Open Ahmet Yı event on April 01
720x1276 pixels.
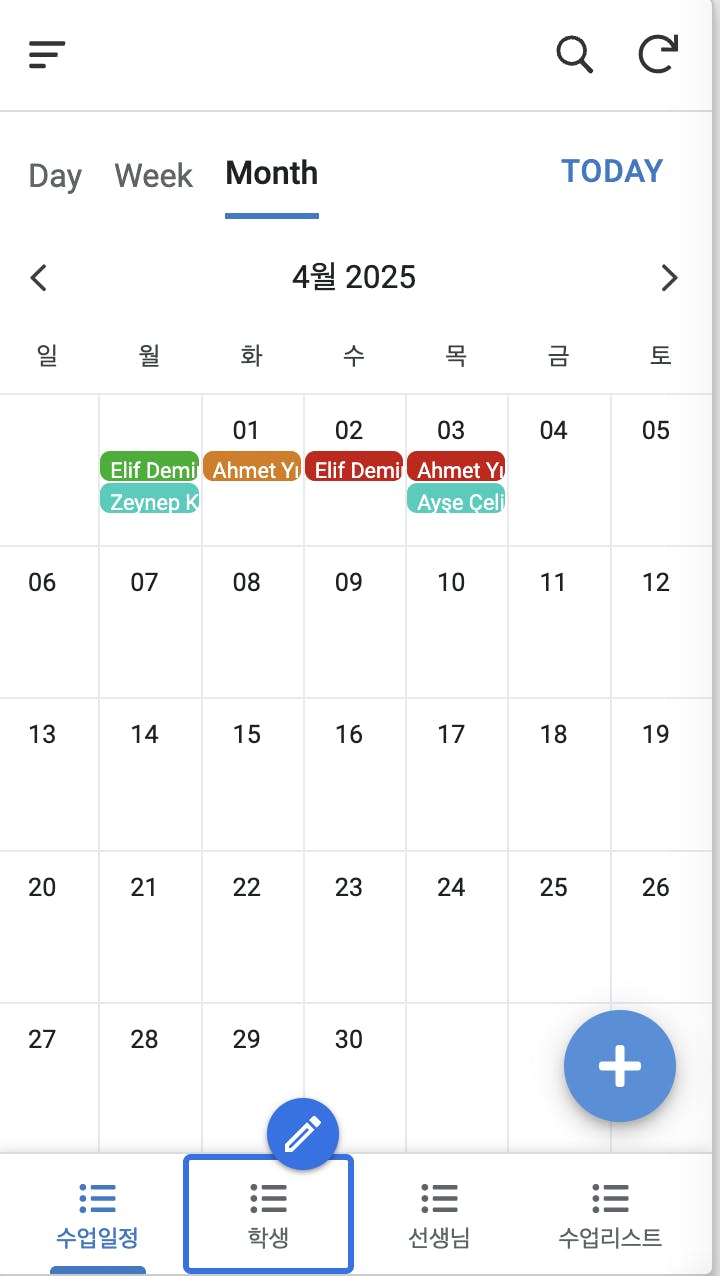click(x=252, y=467)
